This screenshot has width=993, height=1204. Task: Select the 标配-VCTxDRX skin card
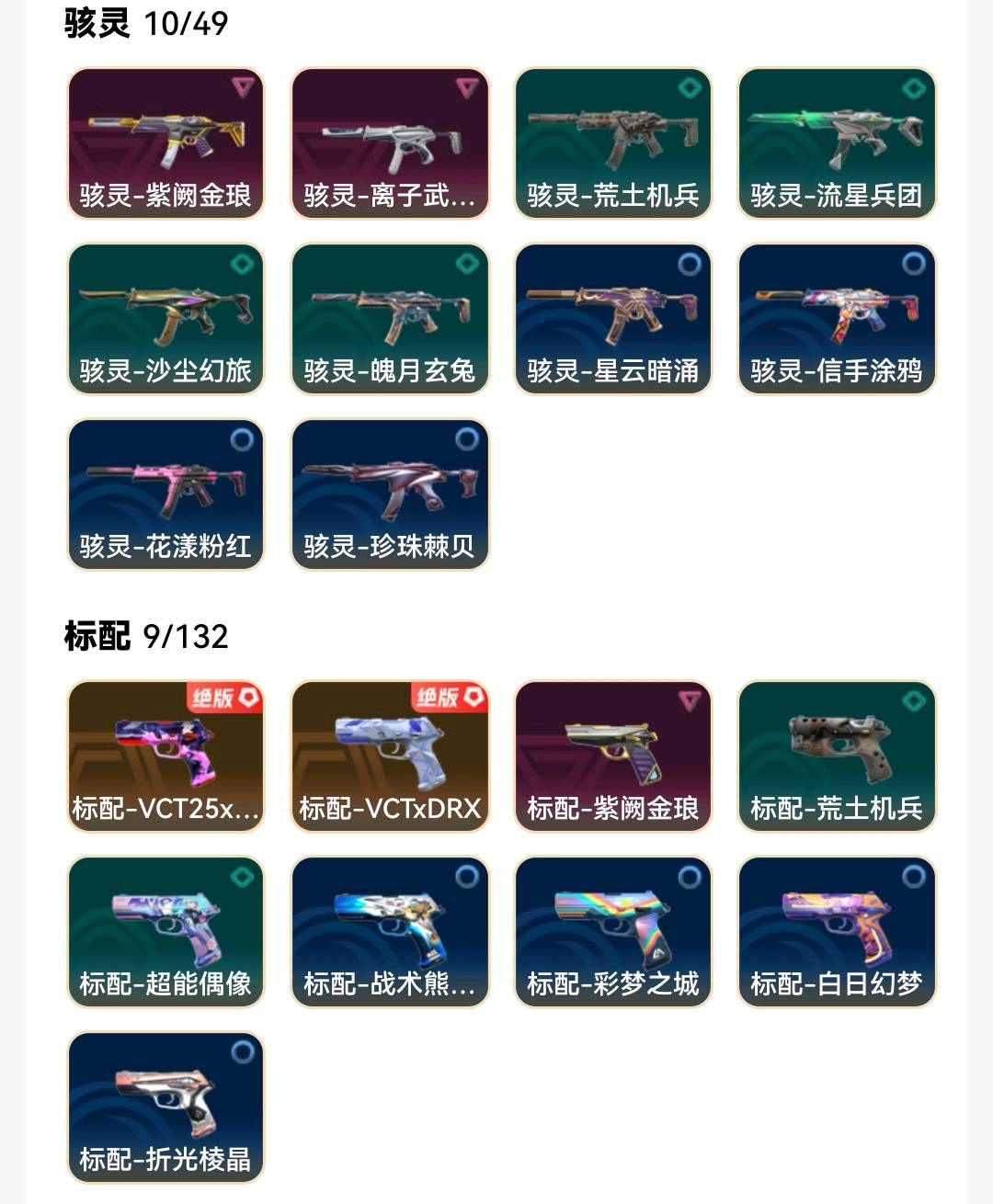[x=390, y=756]
